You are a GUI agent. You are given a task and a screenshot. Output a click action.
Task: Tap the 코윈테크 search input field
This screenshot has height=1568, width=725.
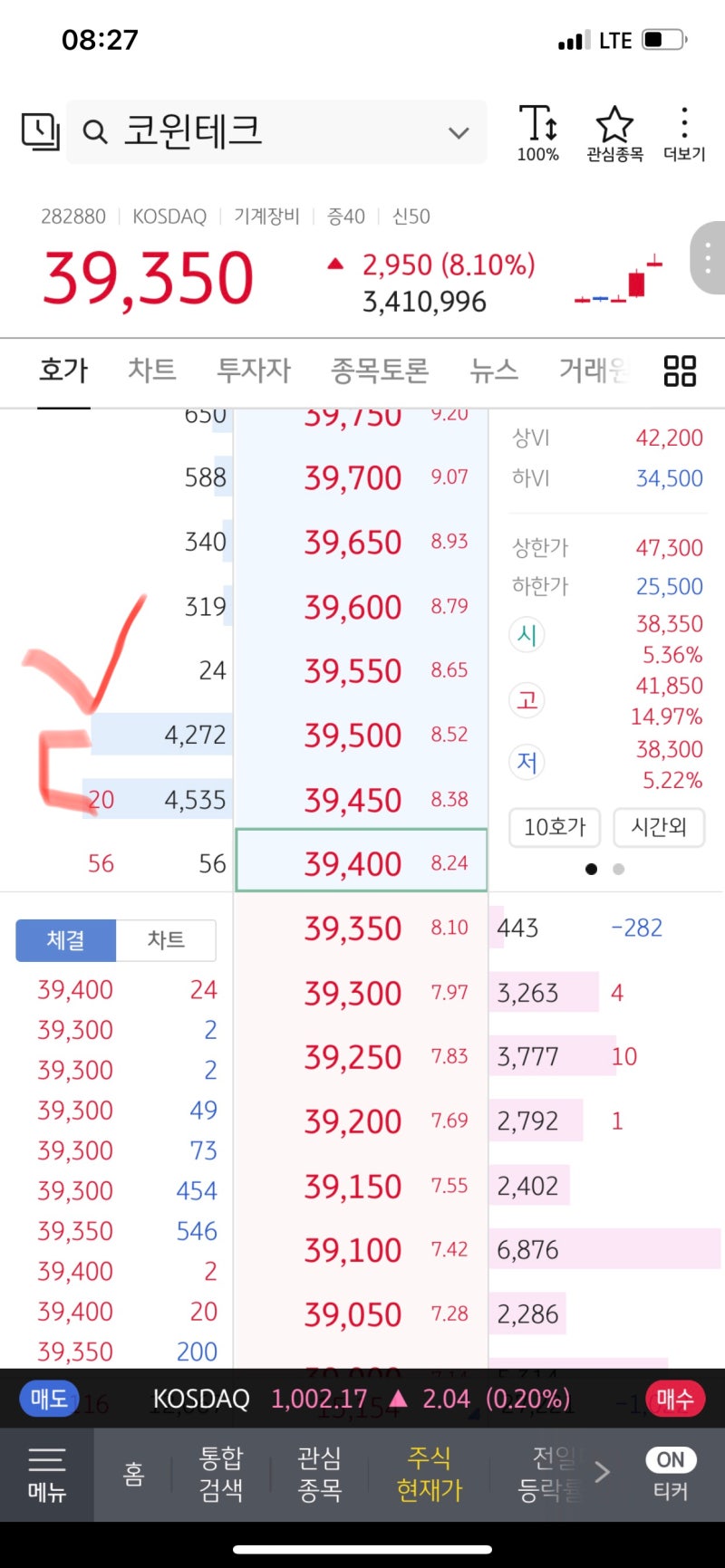pyautogui.click(x=254, y=131)
